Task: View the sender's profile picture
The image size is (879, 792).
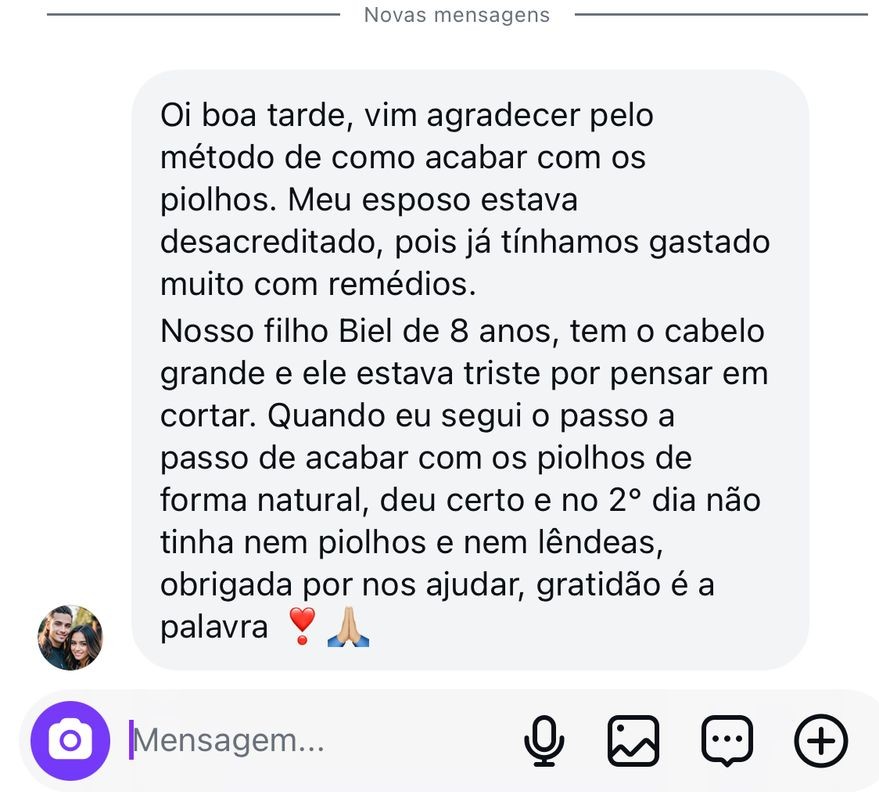Action: click(x=70, y=637)
